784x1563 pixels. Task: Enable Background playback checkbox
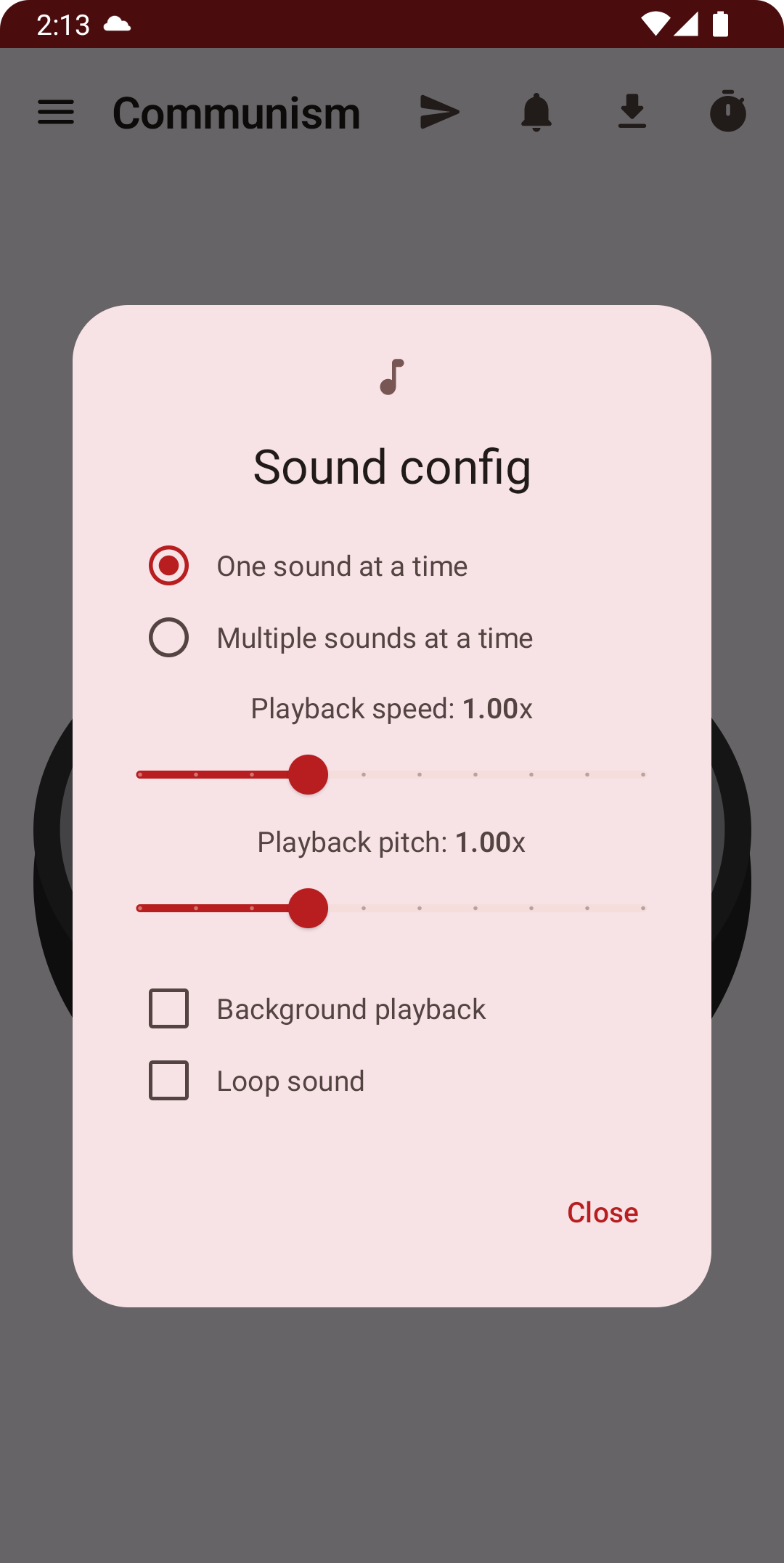(x=168, y=1009)
